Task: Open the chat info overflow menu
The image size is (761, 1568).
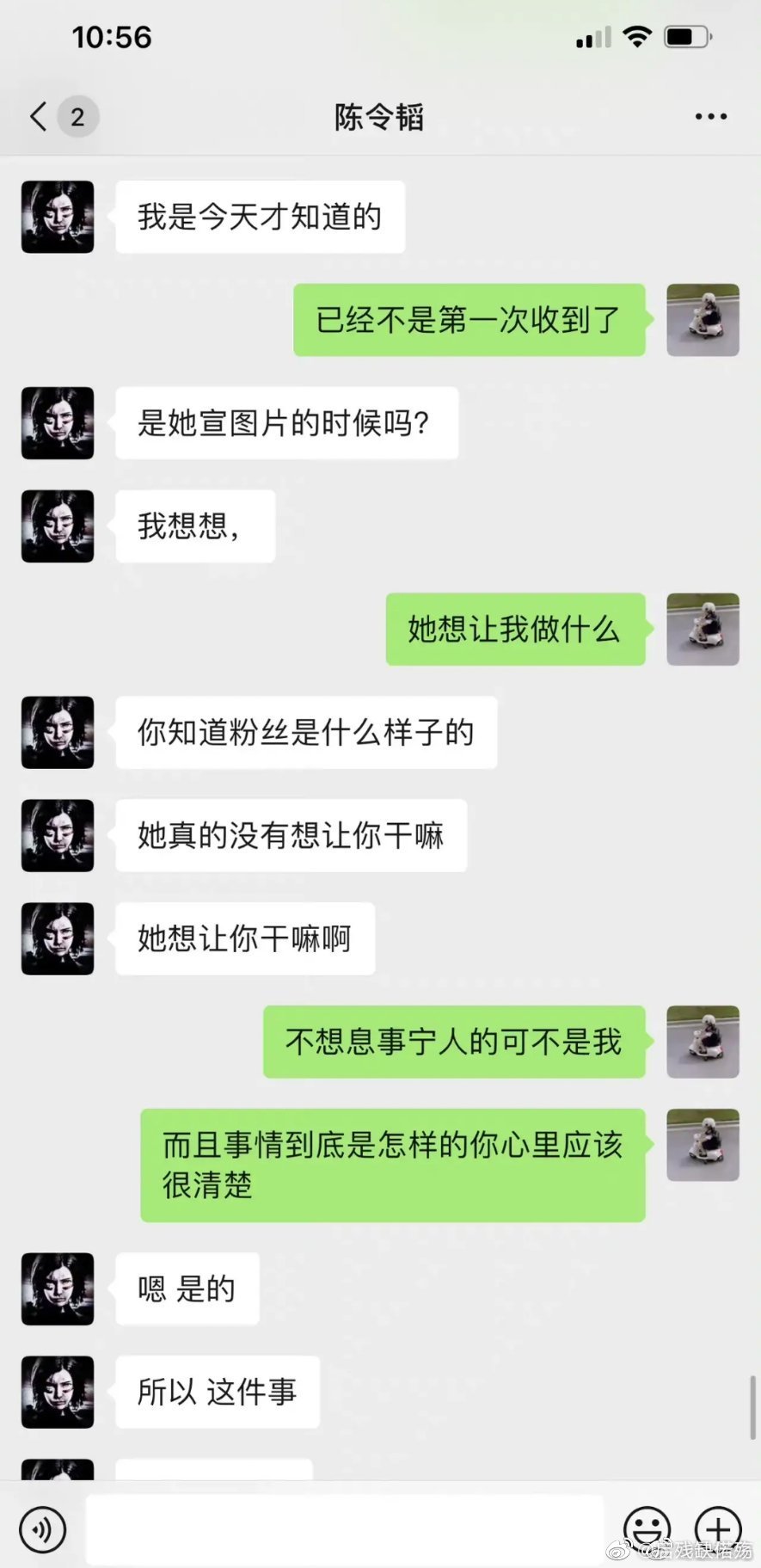Action: coord(710,117)
